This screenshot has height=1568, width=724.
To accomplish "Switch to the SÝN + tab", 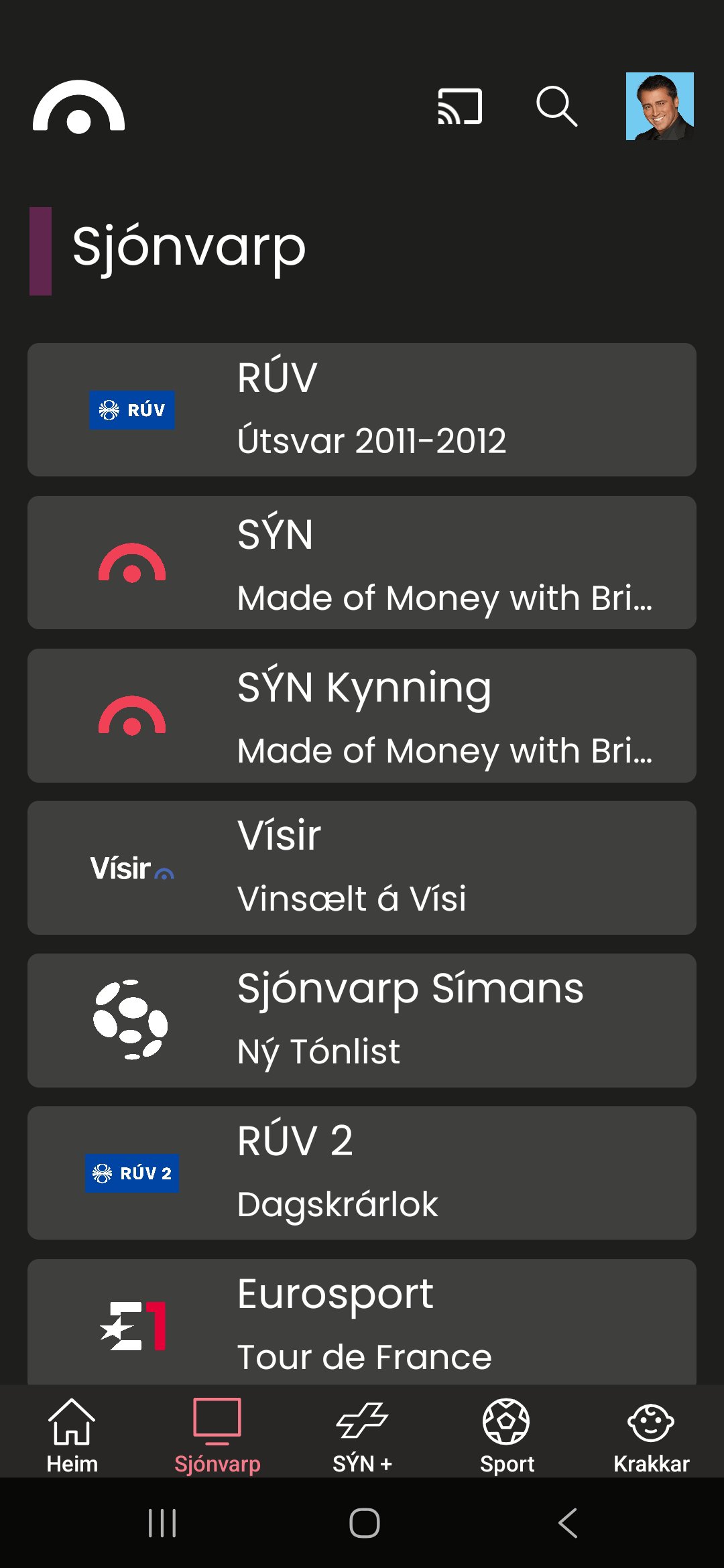I will (x=362, y=1435).
